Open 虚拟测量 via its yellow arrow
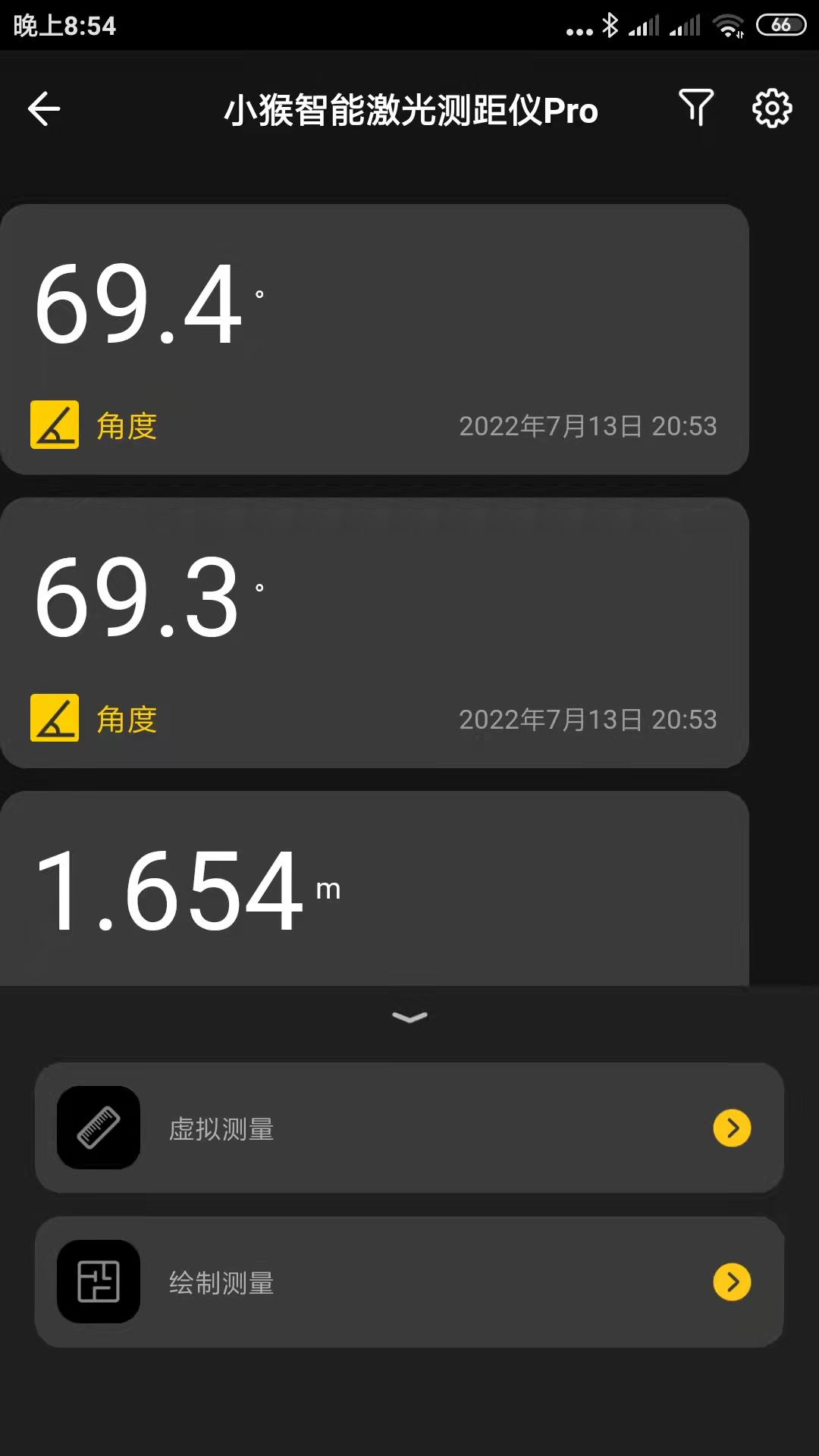The image size is (819, 1456). [730, 1128]
